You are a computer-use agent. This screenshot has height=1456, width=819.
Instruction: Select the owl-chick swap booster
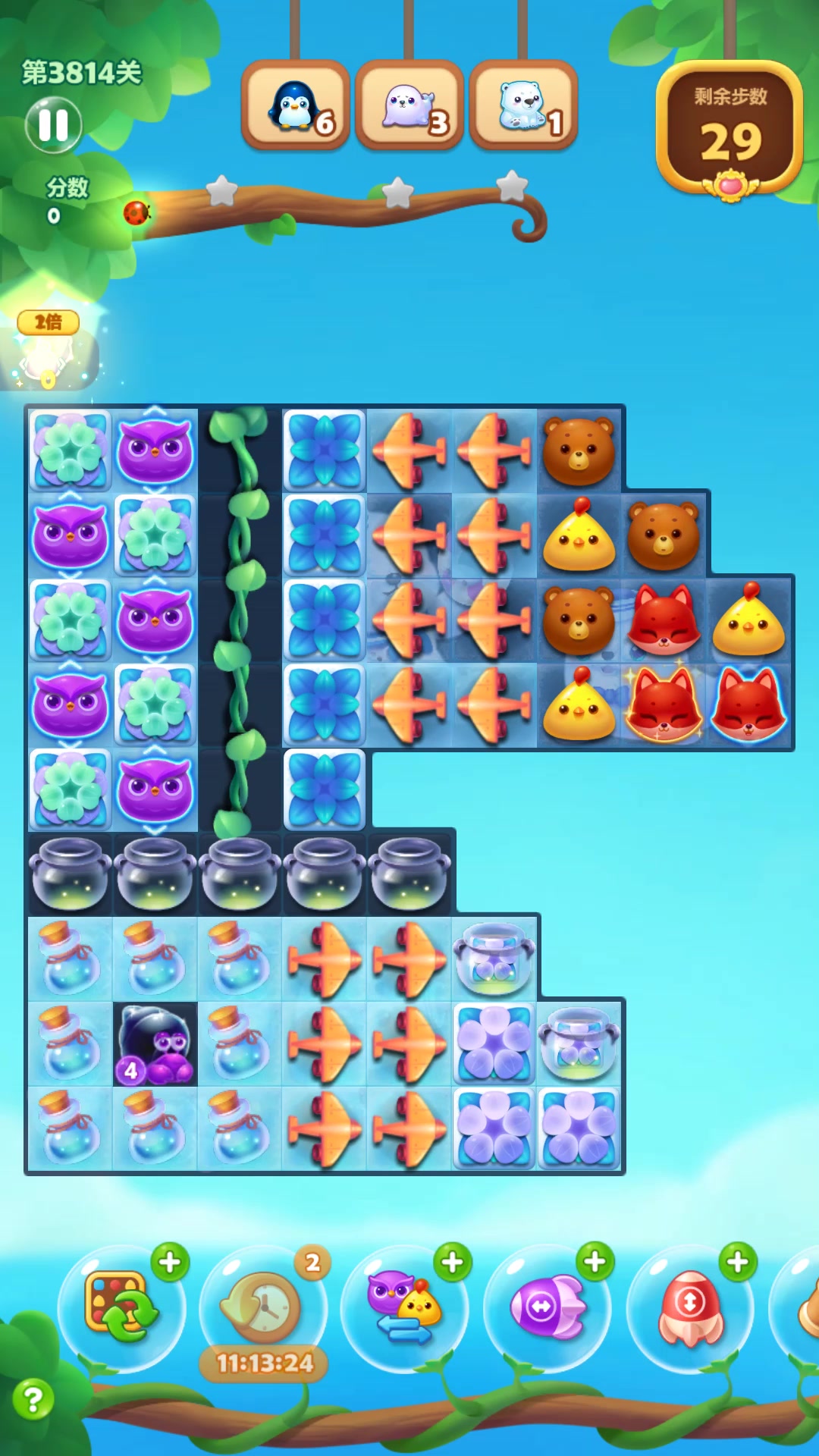point(404,1307)
